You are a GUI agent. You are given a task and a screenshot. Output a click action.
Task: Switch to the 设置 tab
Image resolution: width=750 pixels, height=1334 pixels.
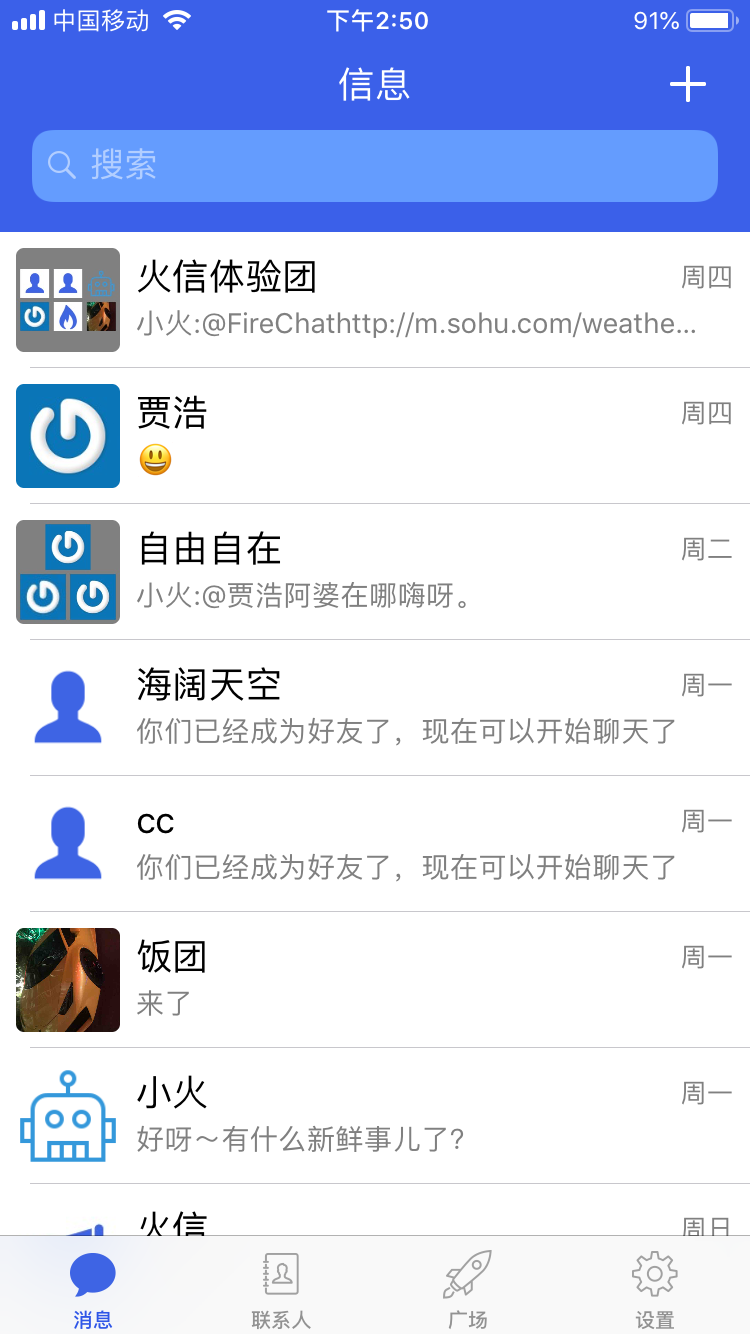654,1285
